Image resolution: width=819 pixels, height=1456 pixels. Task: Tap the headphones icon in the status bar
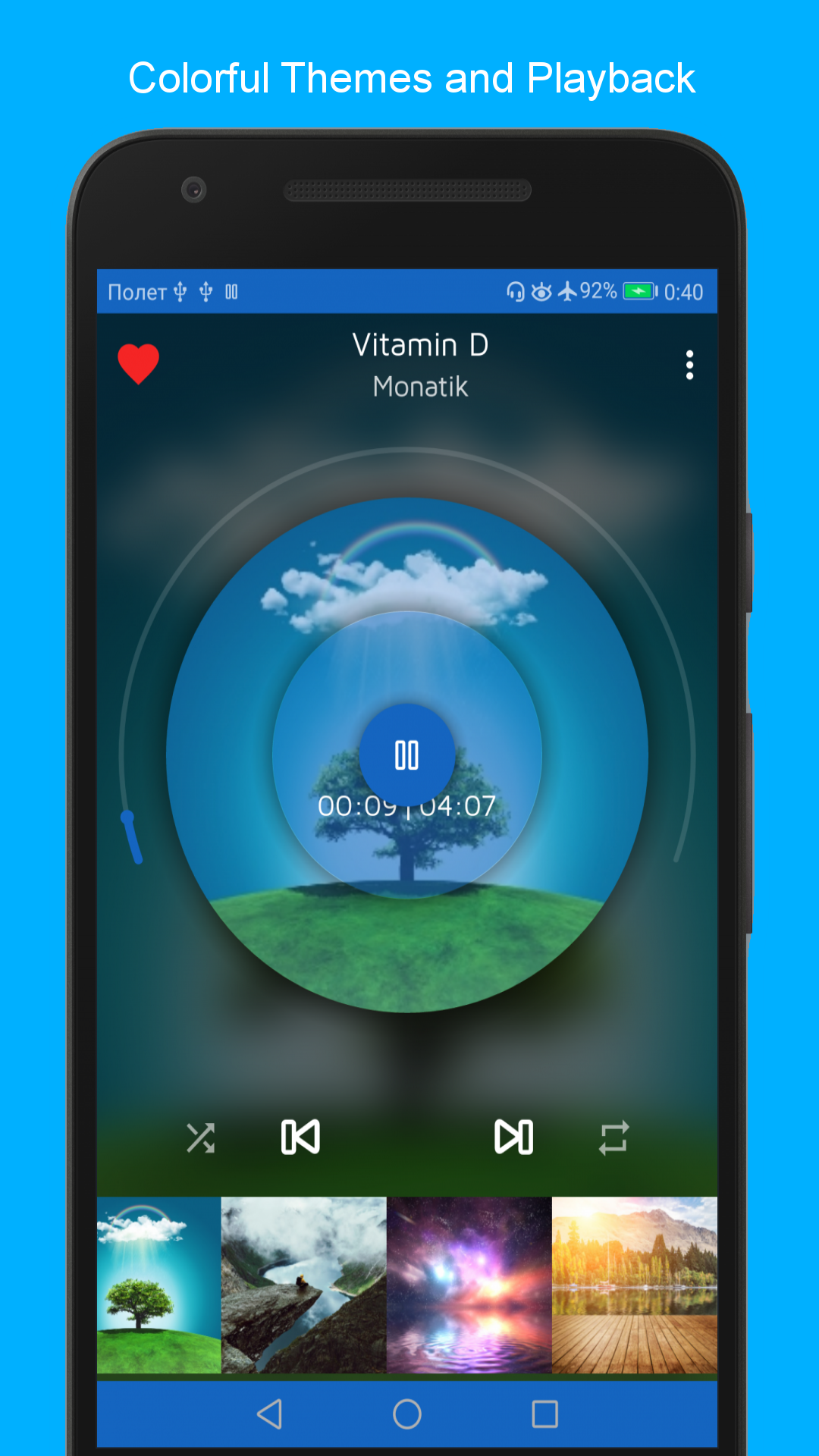pyautogui.click(x=517, y=290)
